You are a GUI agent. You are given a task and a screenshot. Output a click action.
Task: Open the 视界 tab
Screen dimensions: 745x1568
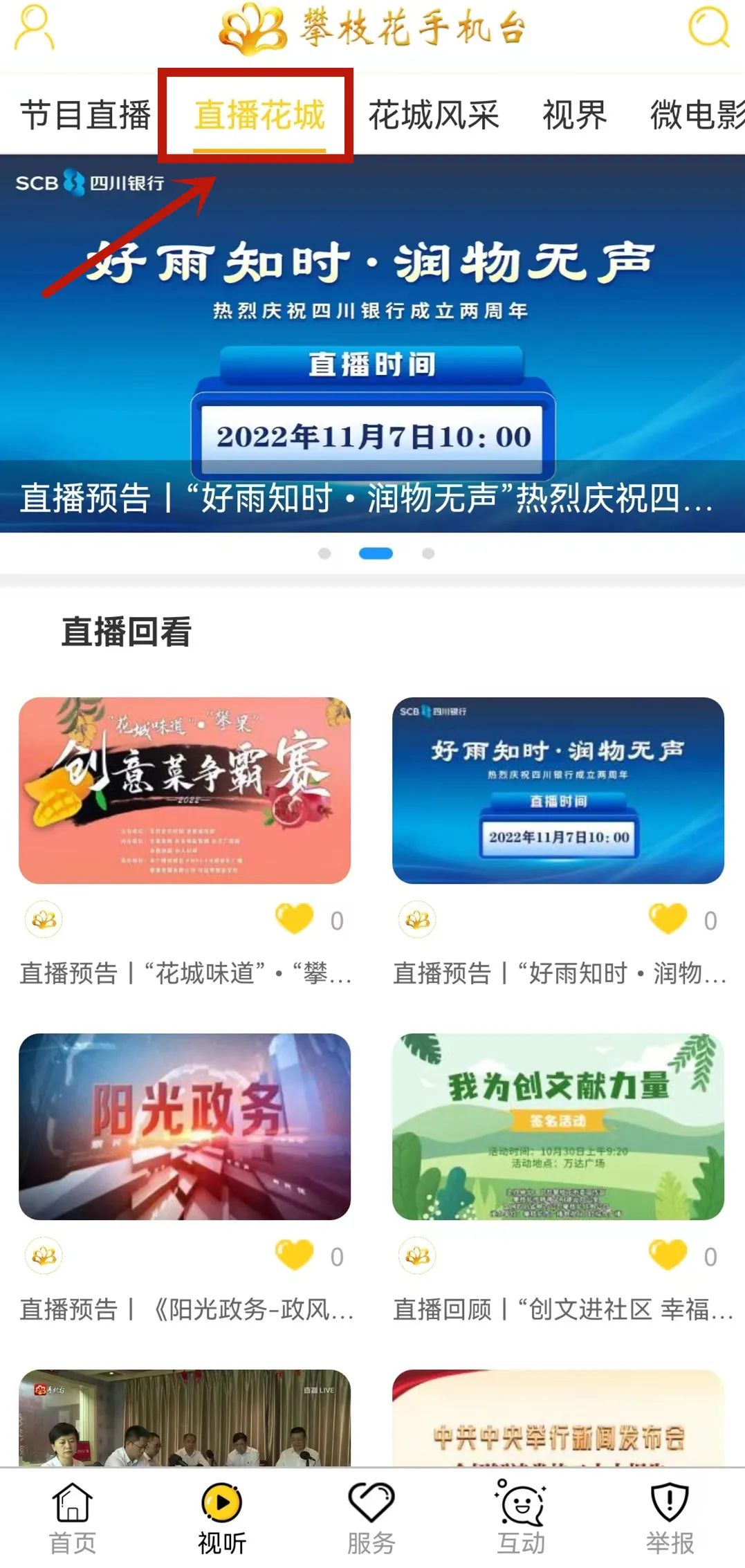coord(574,115)
